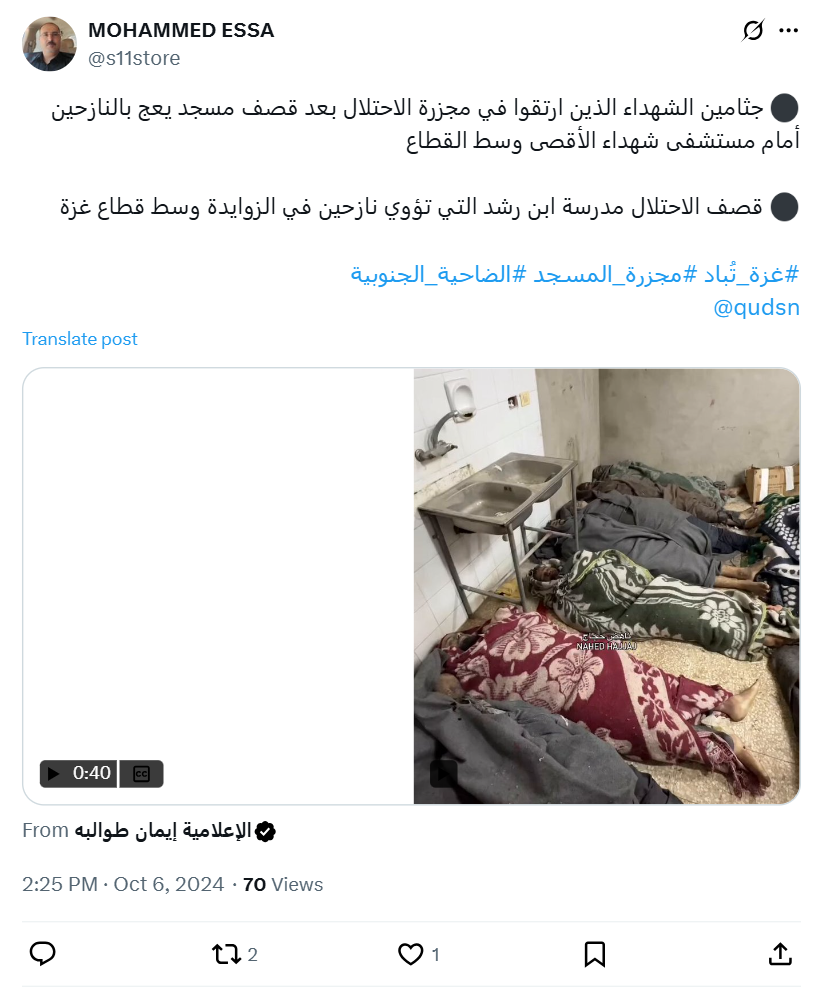Open the three-dot overflow menu

788,32
